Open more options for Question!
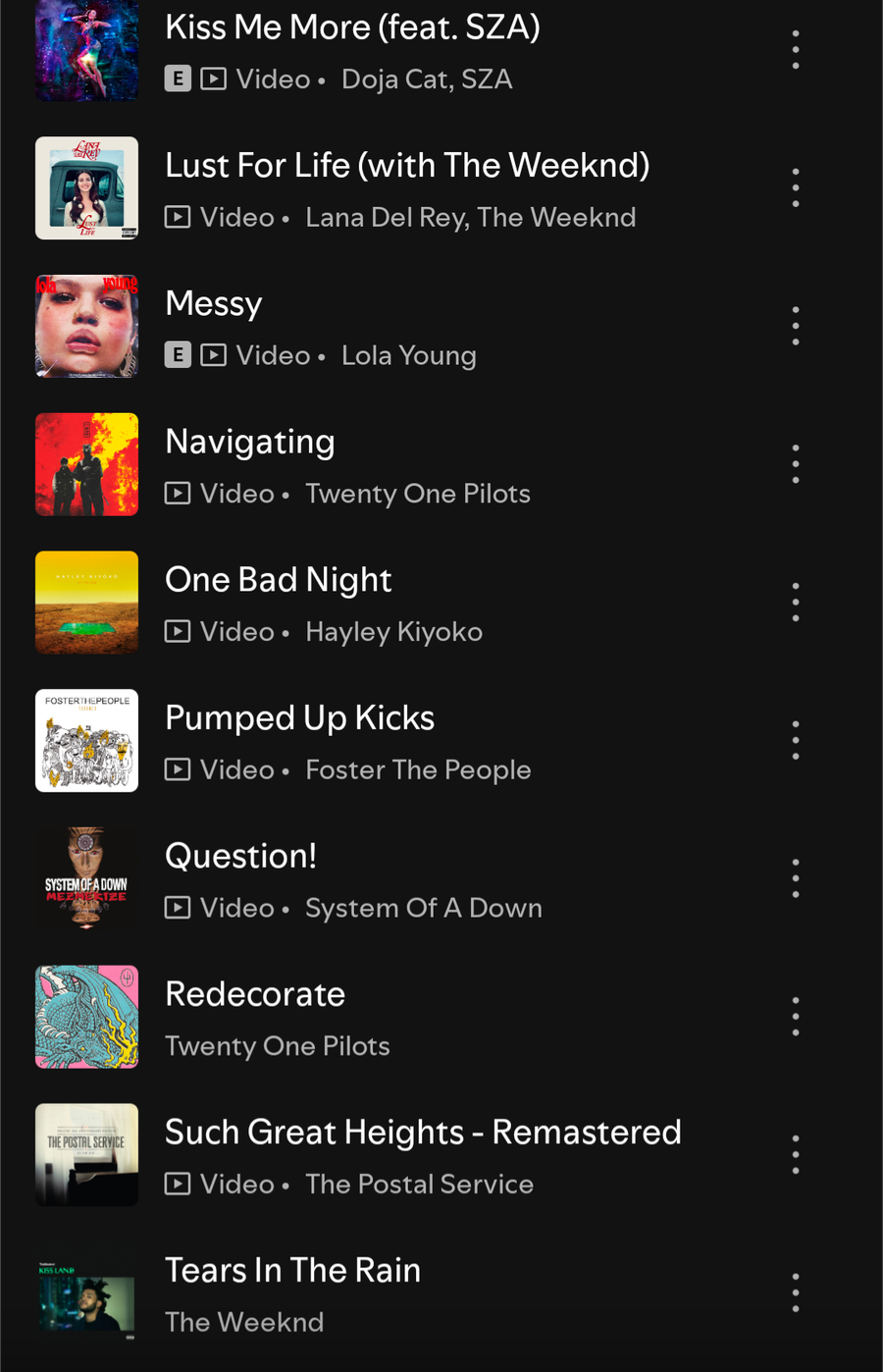Image resolution: width=883 pixels, height=1372 pixels. (795, 878)
